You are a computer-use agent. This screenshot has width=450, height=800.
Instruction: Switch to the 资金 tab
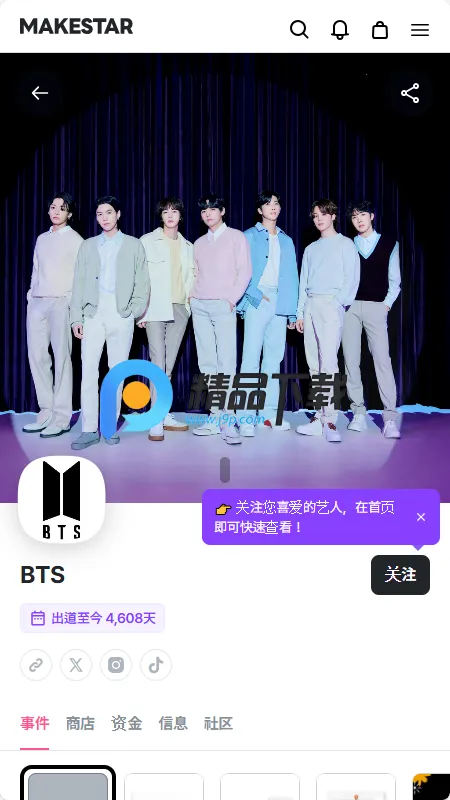127,723
